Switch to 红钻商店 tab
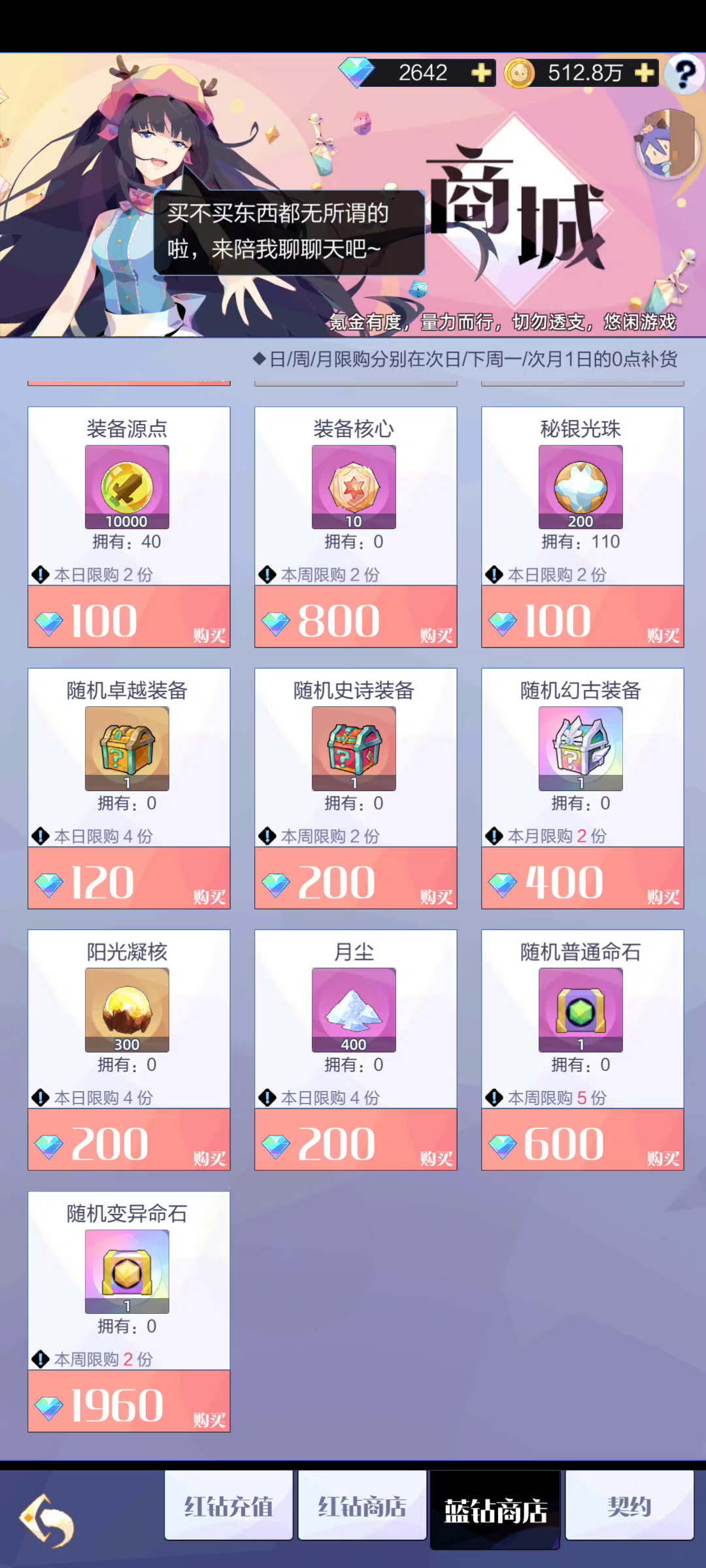The image size is (706, 1568). [x=362, y=1506]
